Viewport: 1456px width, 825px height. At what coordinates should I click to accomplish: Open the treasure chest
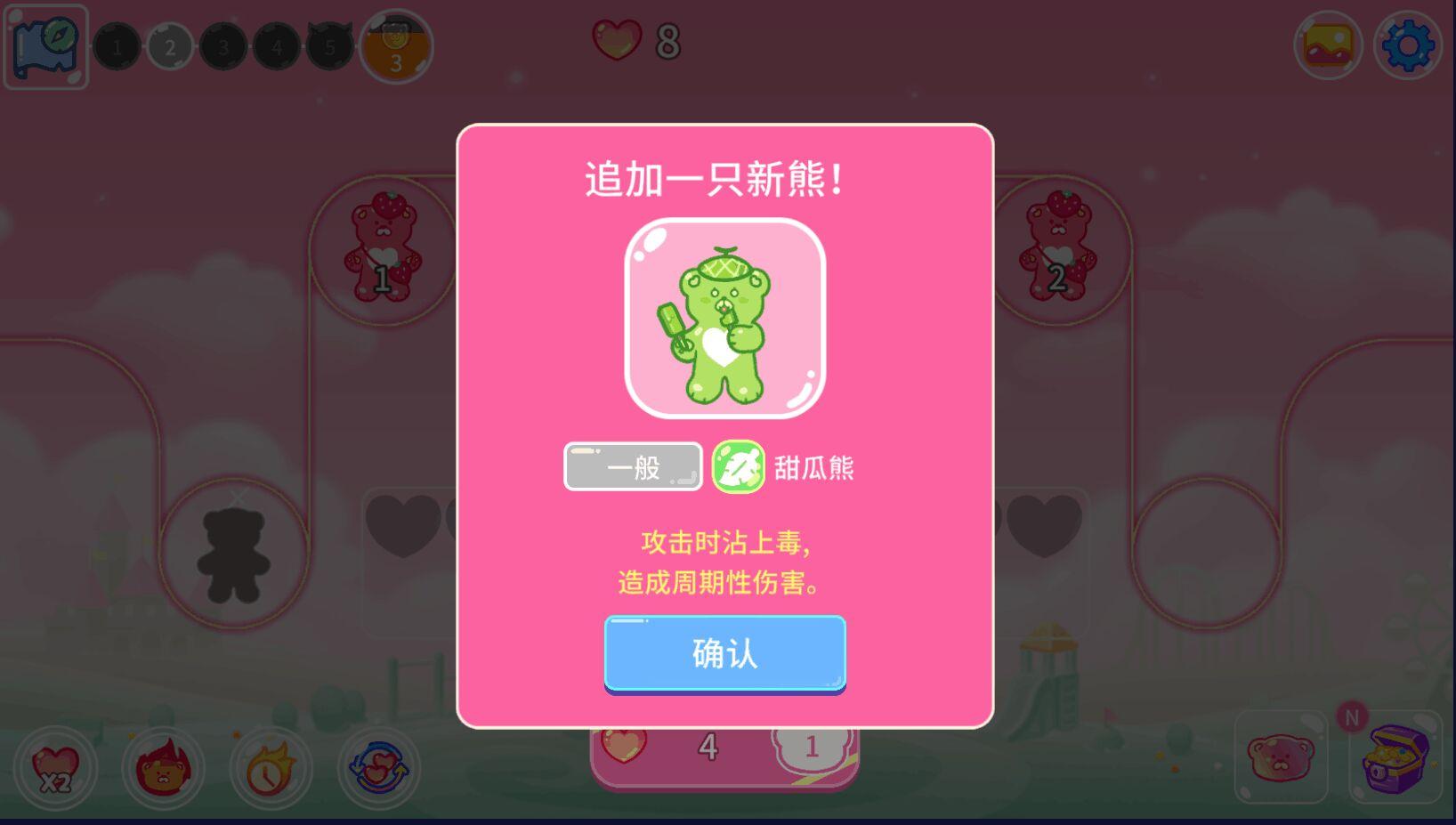pos(1395,757)
